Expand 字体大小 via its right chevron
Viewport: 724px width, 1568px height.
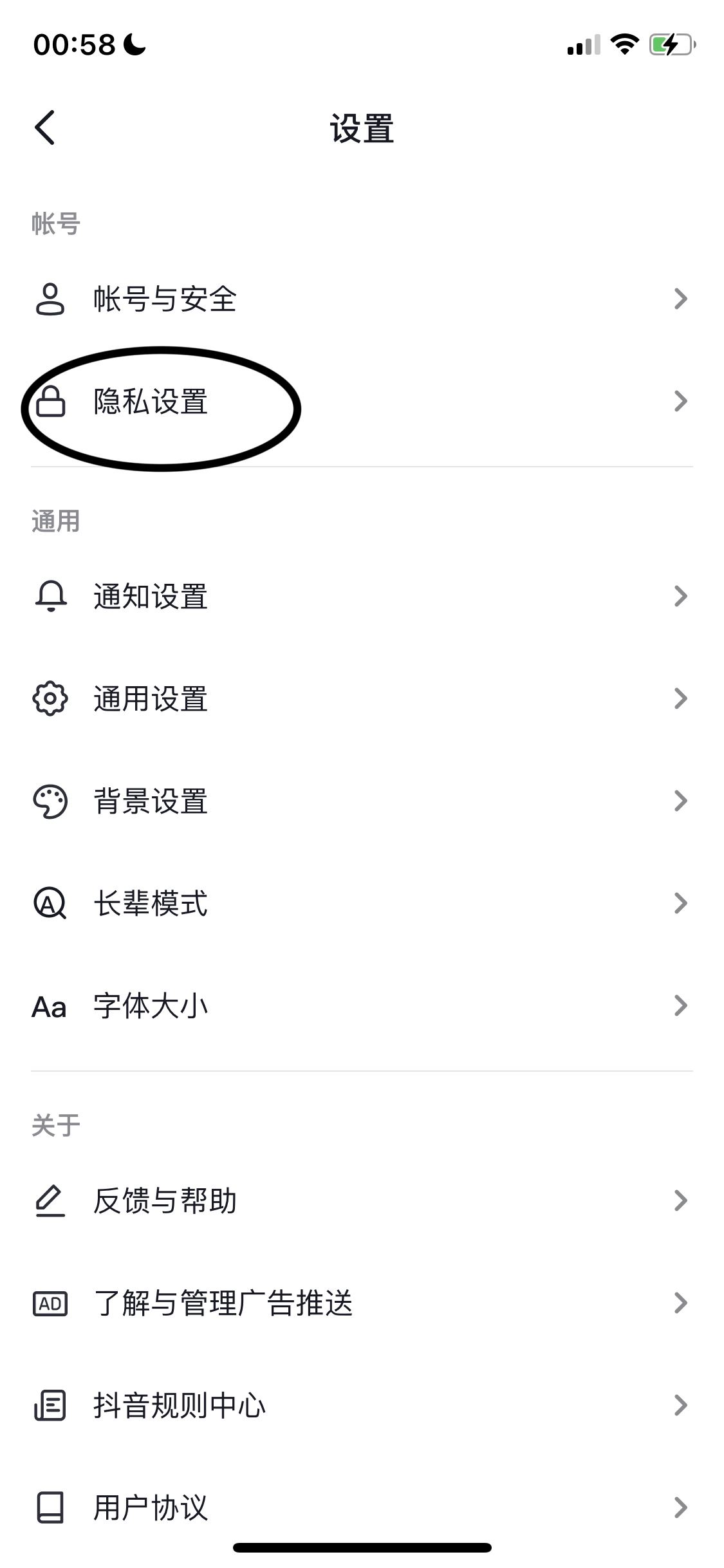tap(681, 1005)
